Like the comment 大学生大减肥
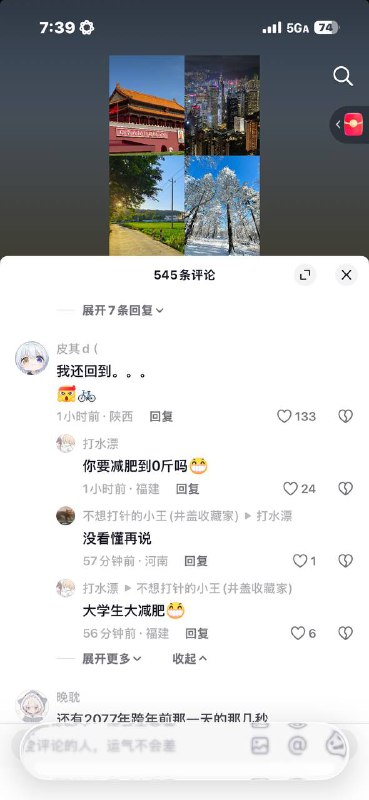 [303, 634]
